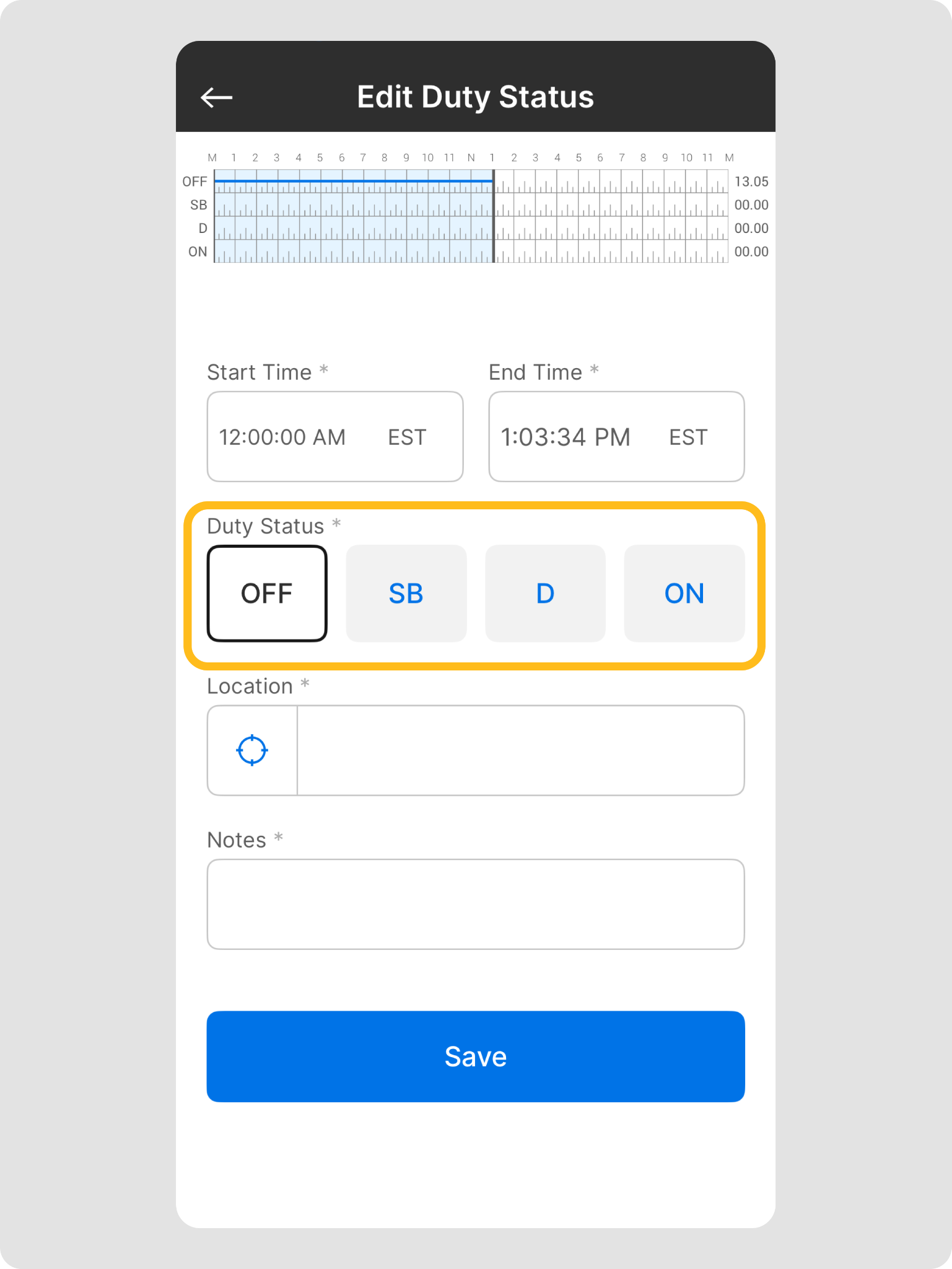This screenshot has width=952, height=1269.
Task: Save the duty status changes
Action: pyautogui.click(x=475, y=1056)
